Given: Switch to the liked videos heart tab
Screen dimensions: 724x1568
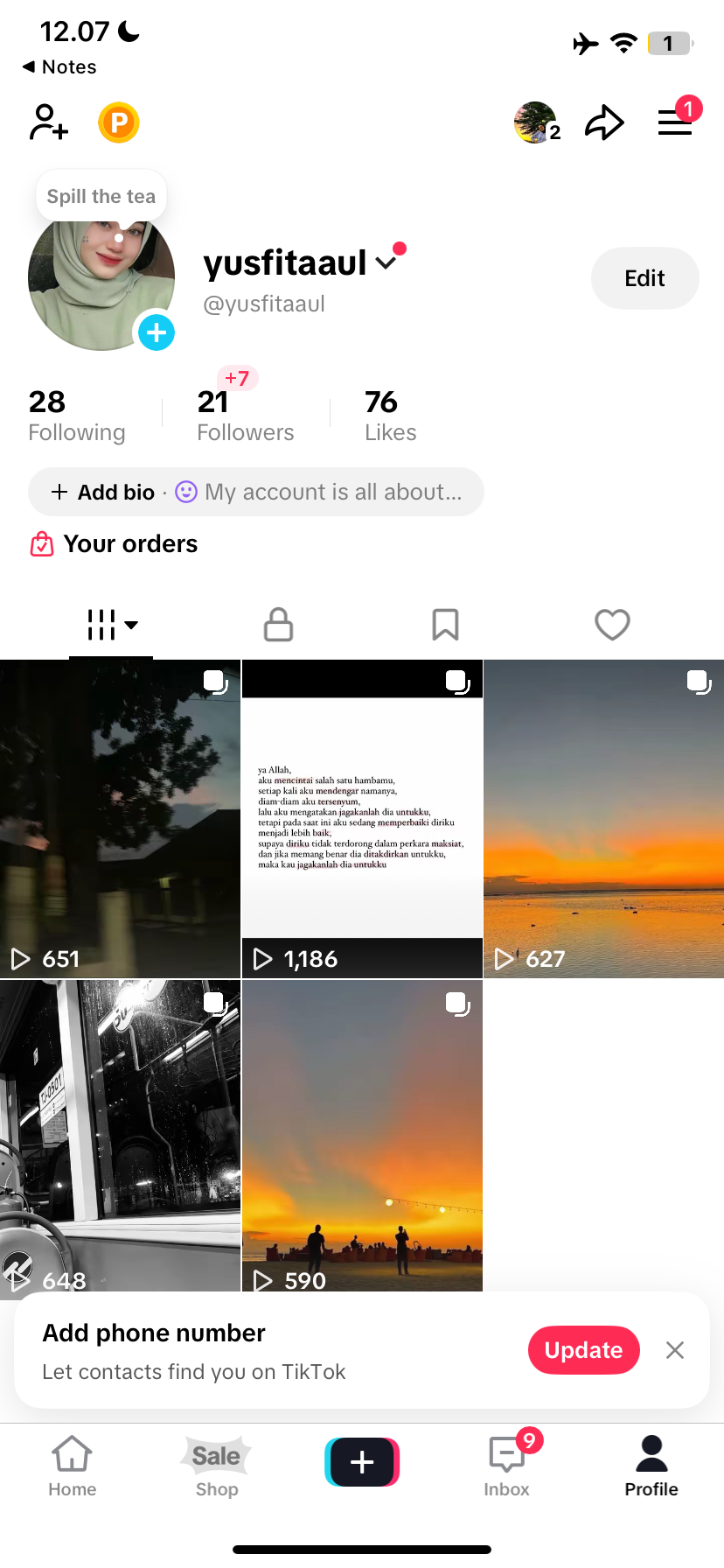Looking at the screenshot, I should click(612, 625).
